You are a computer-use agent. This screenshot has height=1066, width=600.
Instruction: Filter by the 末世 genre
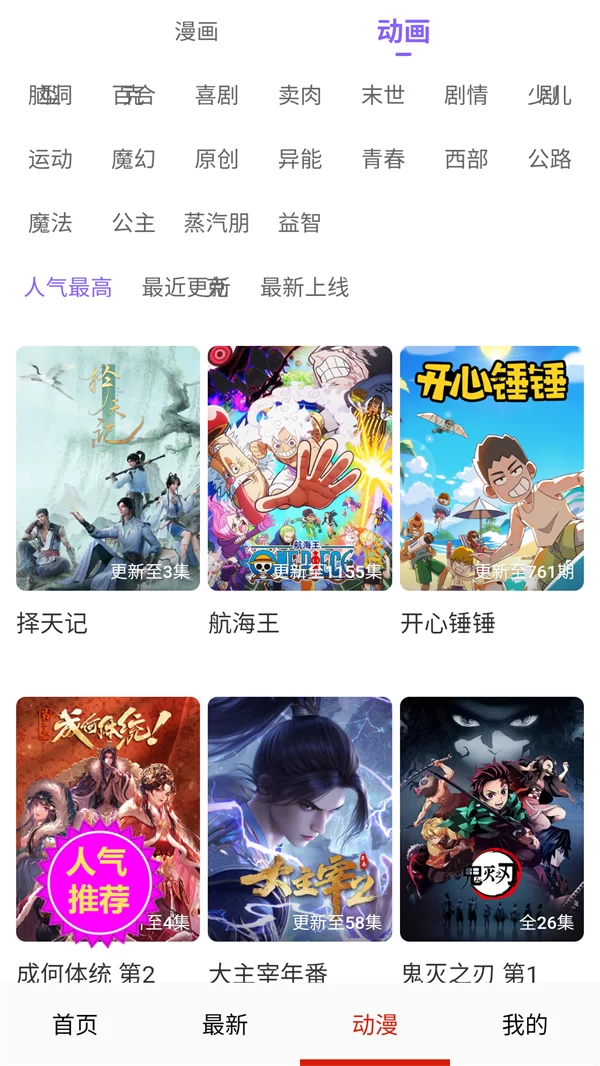tap(383, 95)
